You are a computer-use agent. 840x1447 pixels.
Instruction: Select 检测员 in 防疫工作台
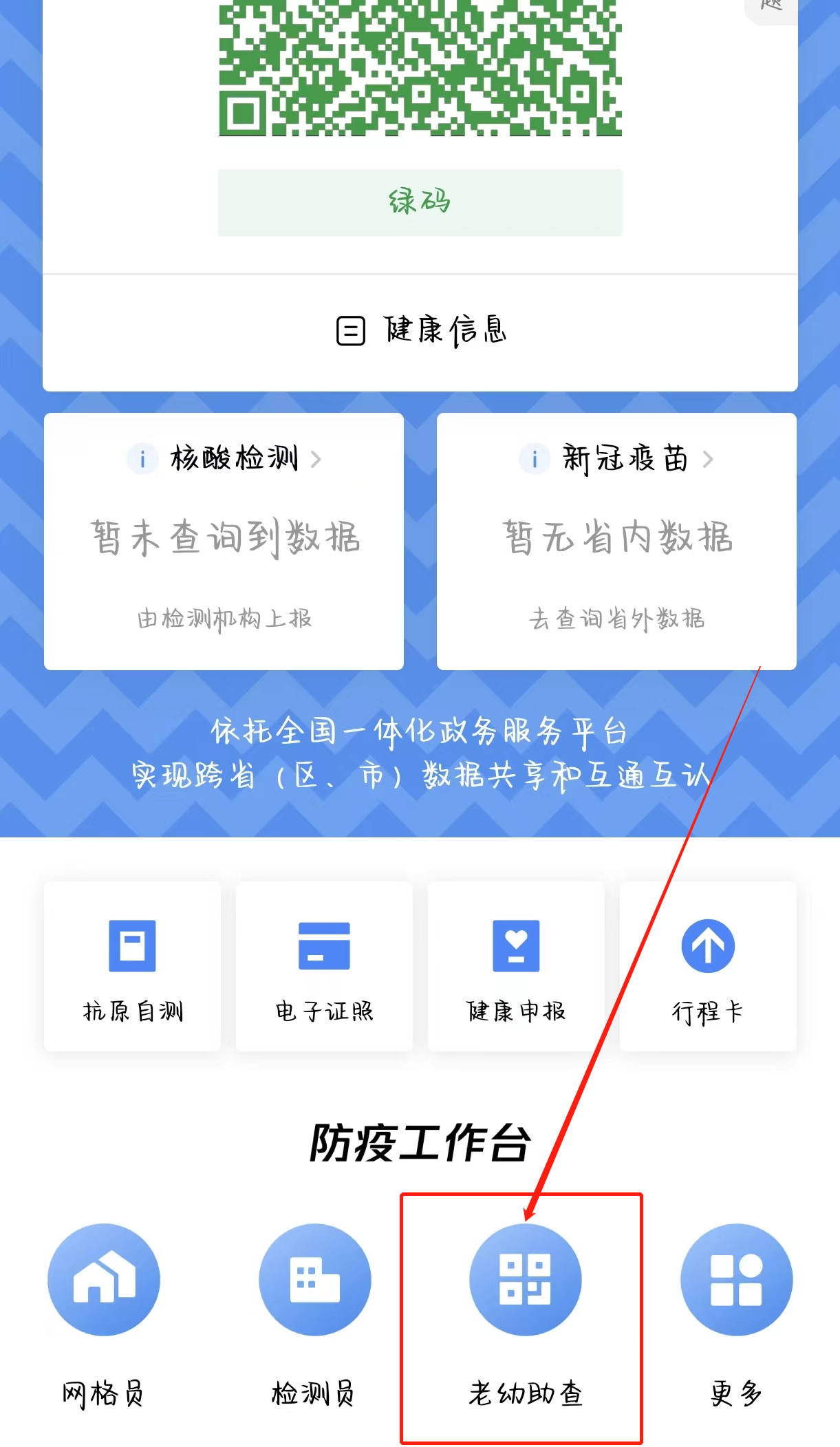(314, 1280)
